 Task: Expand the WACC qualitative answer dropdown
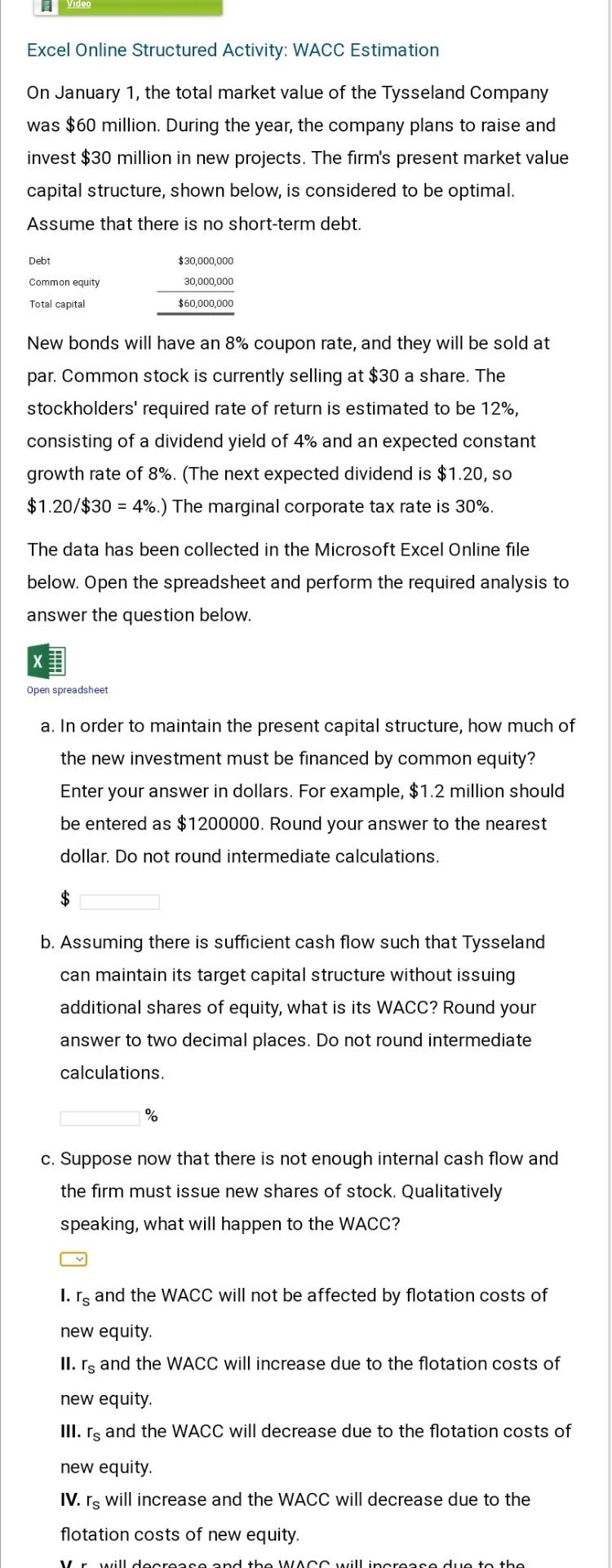click(x=73, y=1259)
